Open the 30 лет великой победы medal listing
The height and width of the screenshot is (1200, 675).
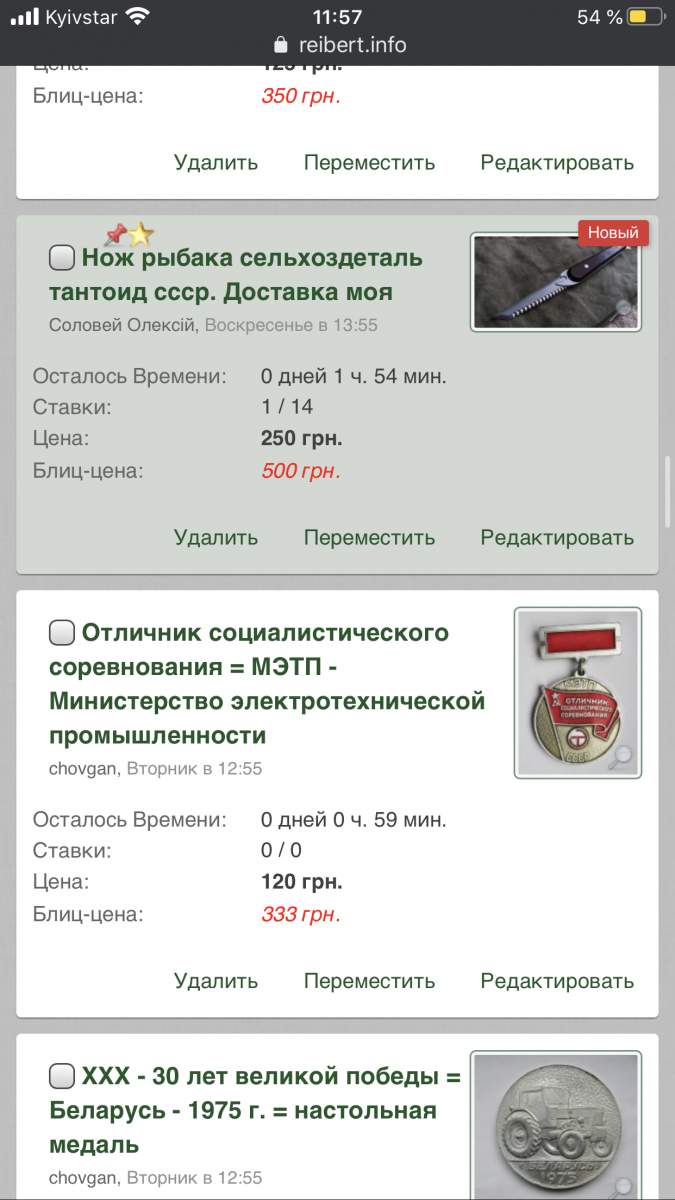255,1111
